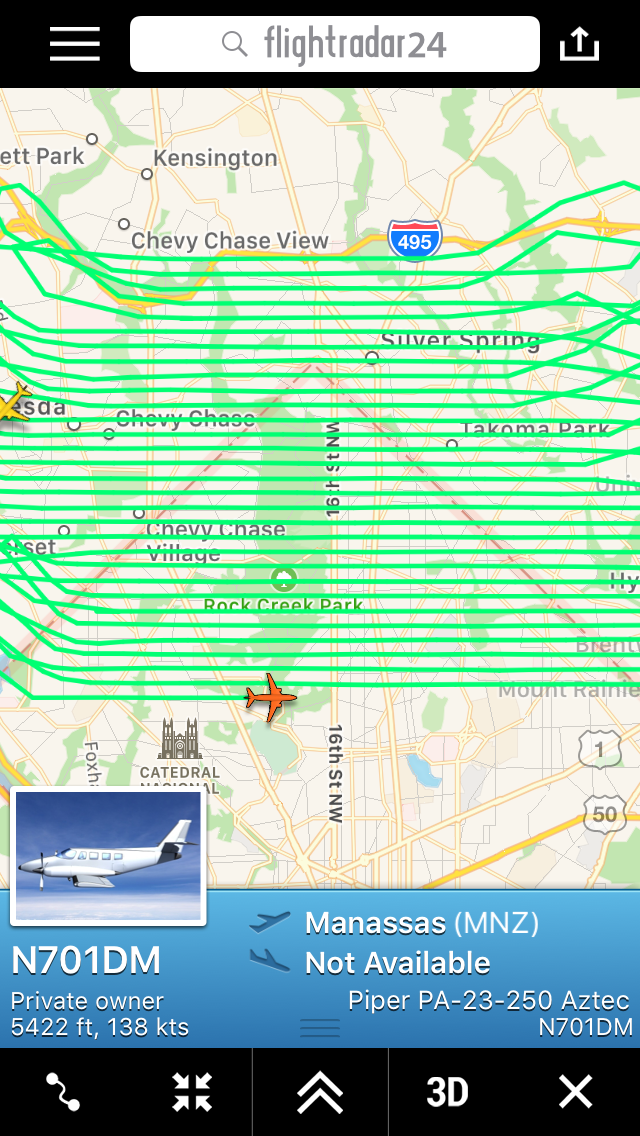Select the yellow aircraft near Bethesda
The height and width of the screenshot is (1136, 640).
pos(12,402)
